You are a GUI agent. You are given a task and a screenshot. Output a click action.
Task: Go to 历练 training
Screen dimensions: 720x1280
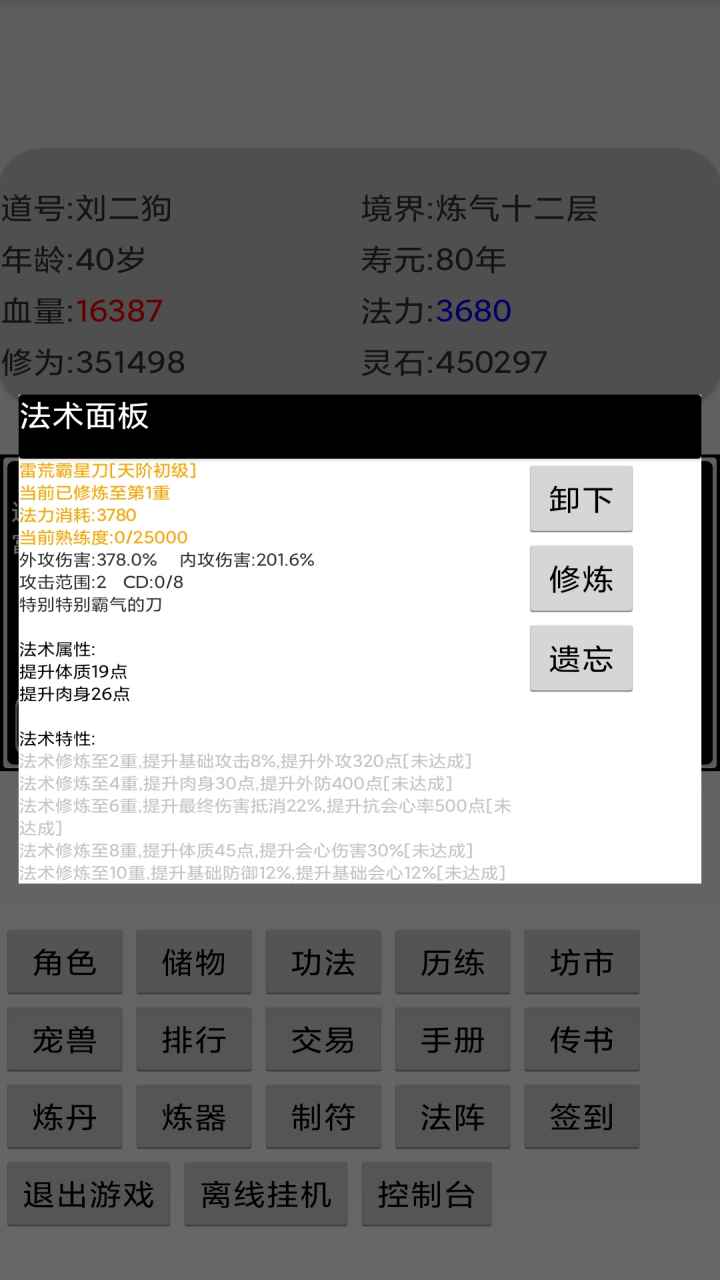coord(452,962)
